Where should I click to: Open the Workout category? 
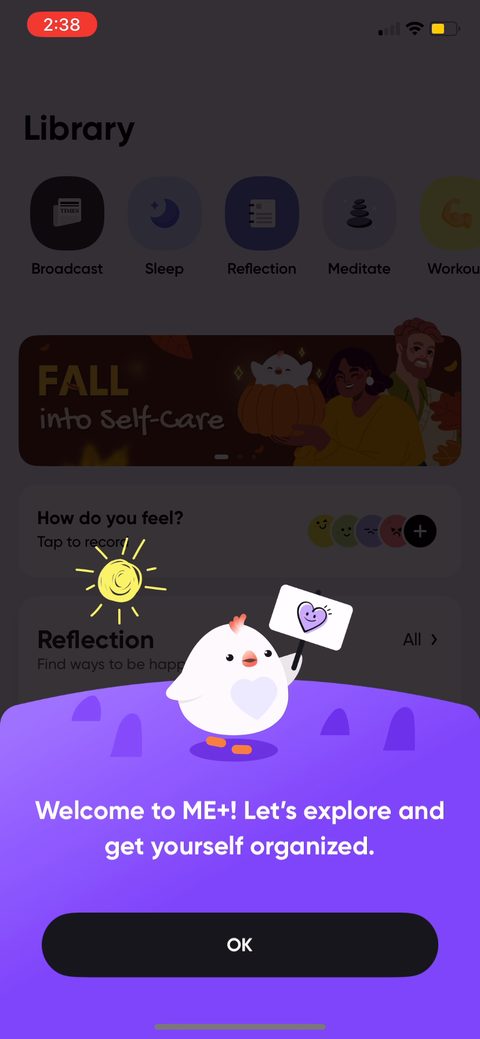pos(451,213)
